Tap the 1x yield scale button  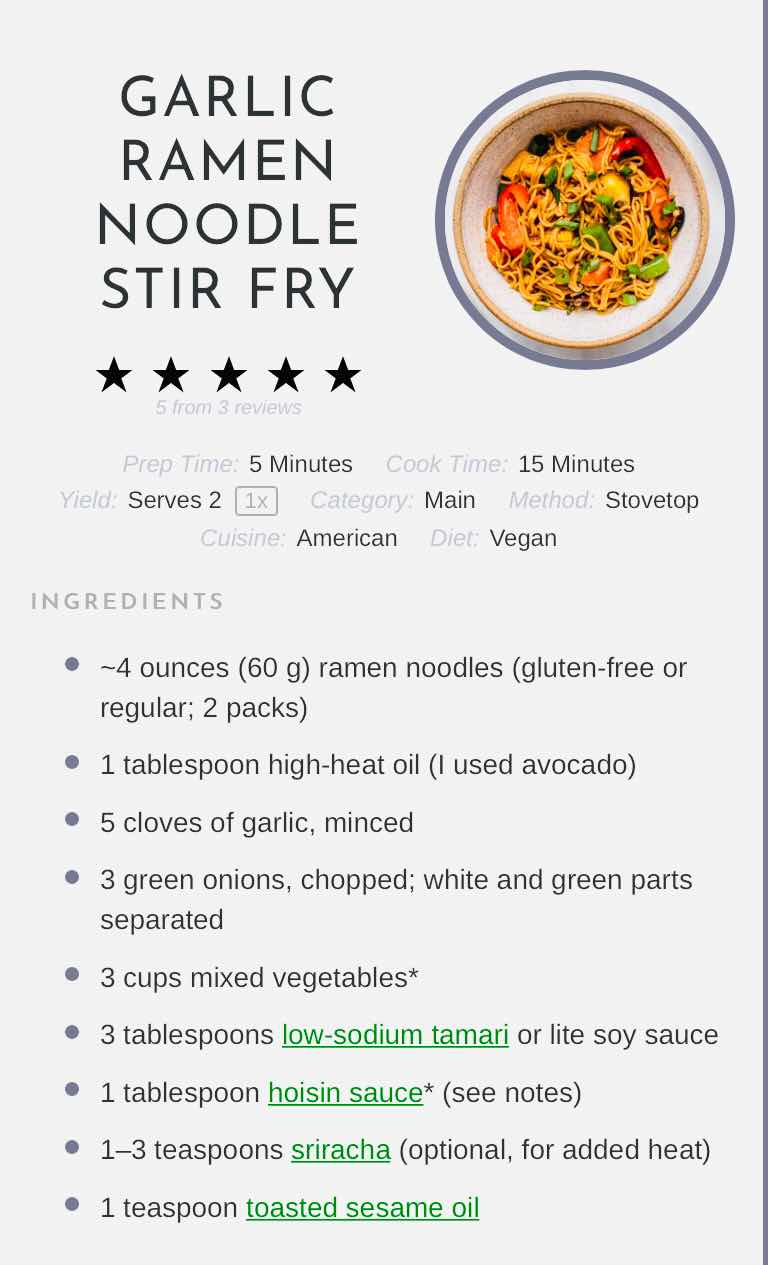click(256, 501)
